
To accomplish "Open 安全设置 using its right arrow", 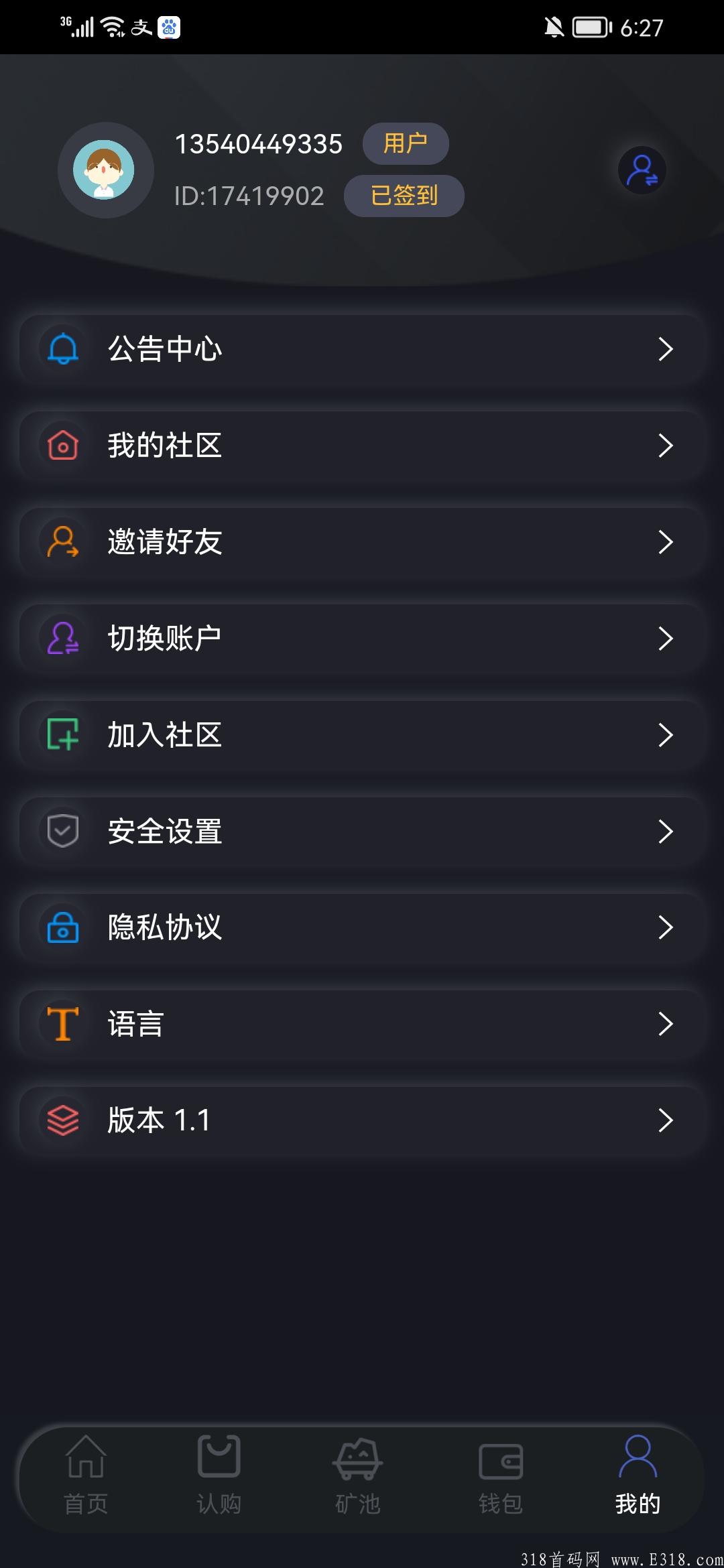I will coord(666,831).
